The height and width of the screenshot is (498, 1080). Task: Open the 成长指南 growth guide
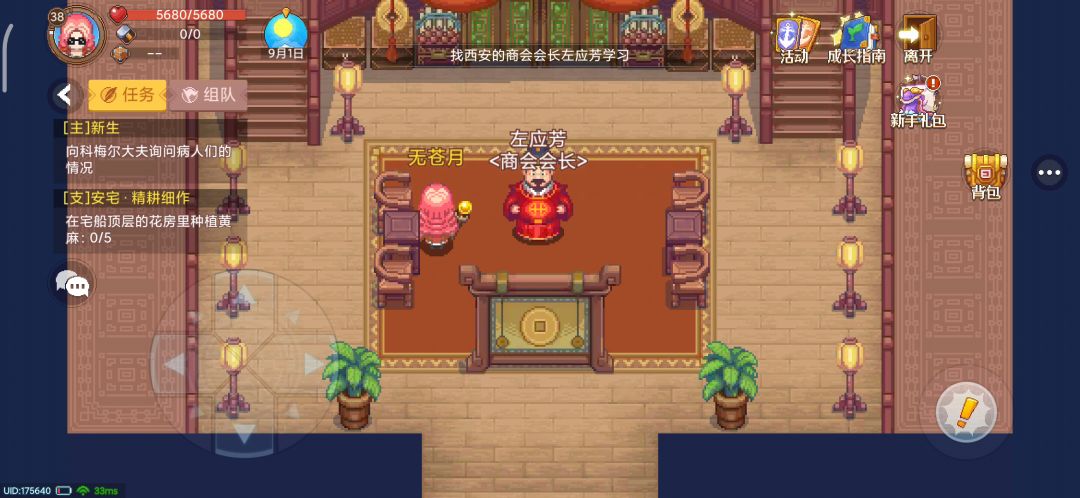[x=856, y=40]
